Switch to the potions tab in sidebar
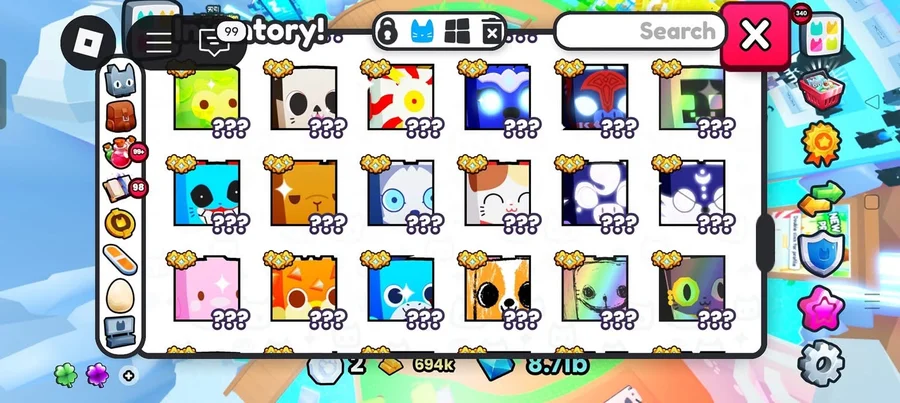Image resolution: width=900 pixels, height=403 pixels. pyautogui.click(x=118, y=155)
